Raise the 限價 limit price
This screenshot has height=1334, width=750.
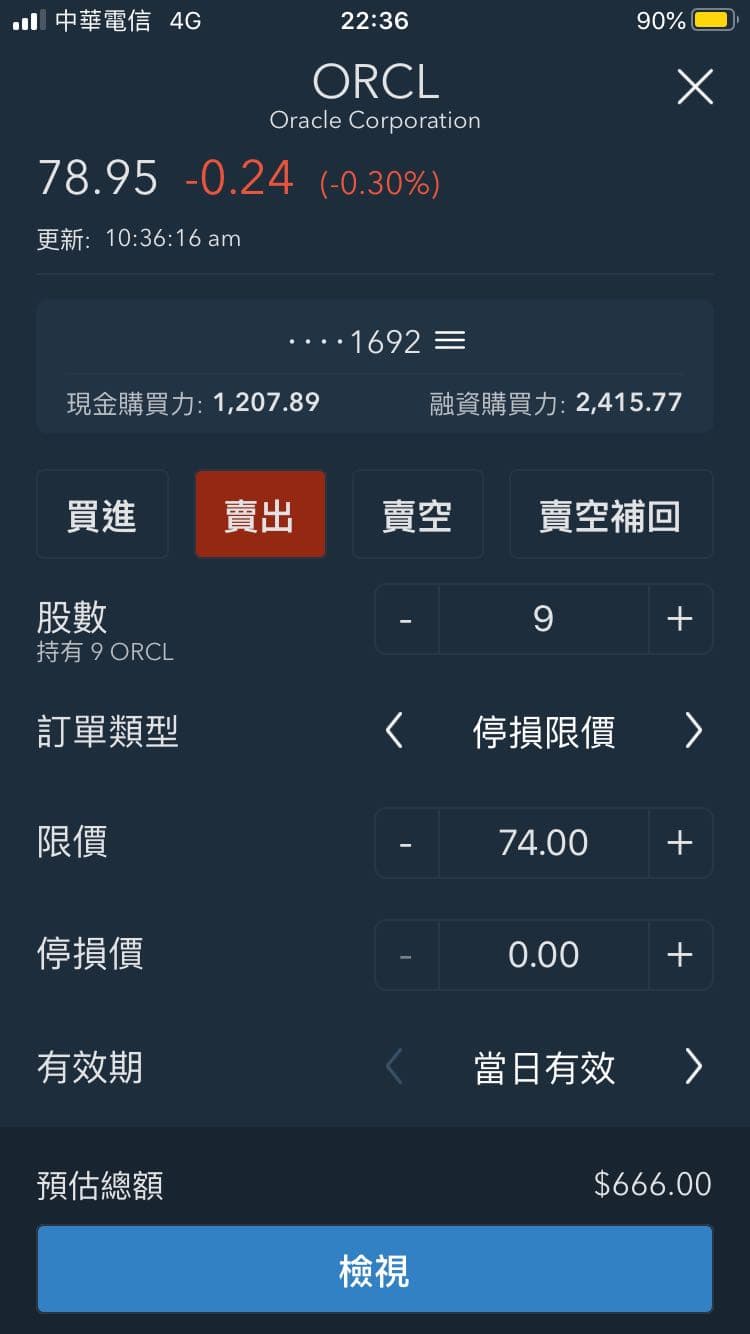click(680, 843)
